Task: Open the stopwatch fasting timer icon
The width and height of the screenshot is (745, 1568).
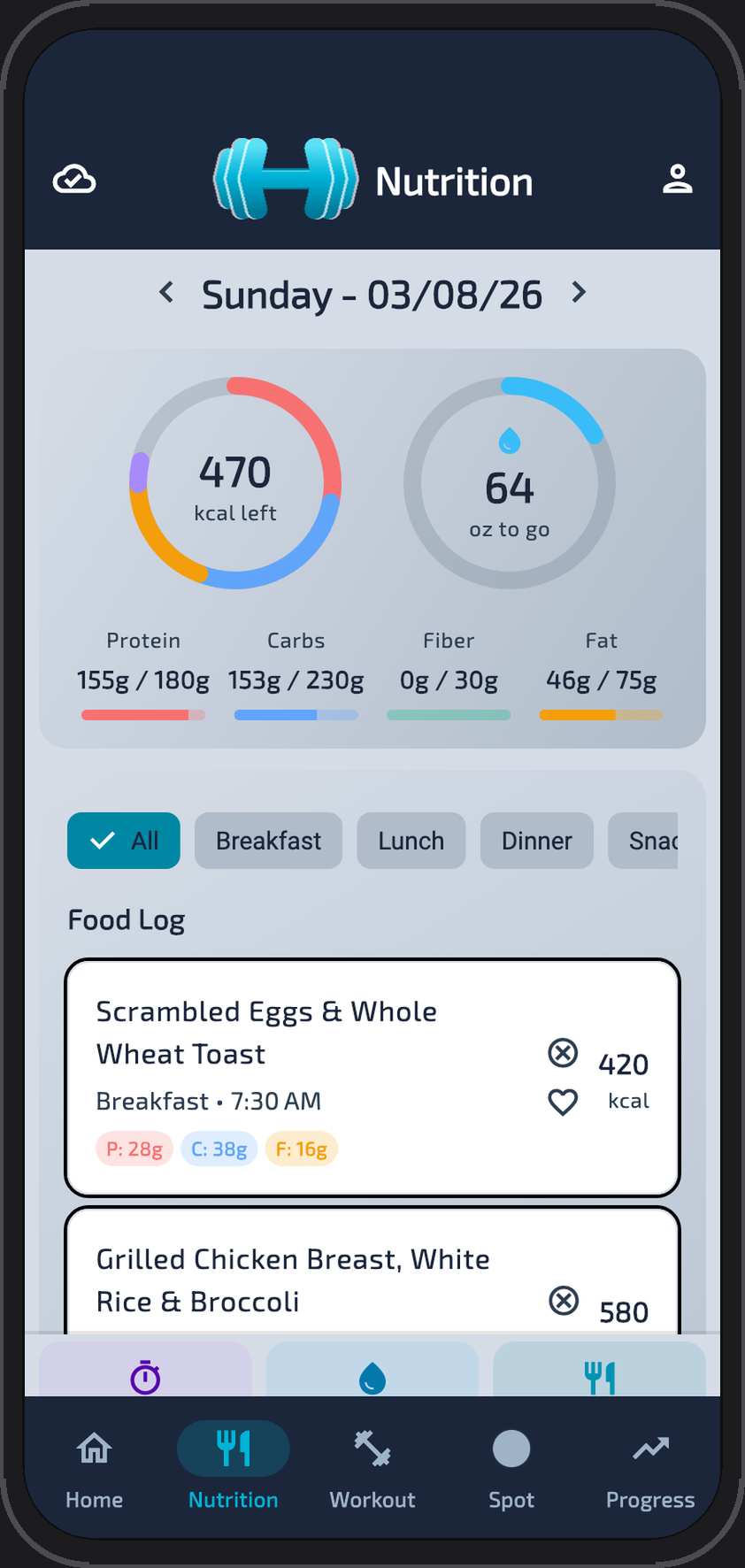Action: [x=145, y=1375]
